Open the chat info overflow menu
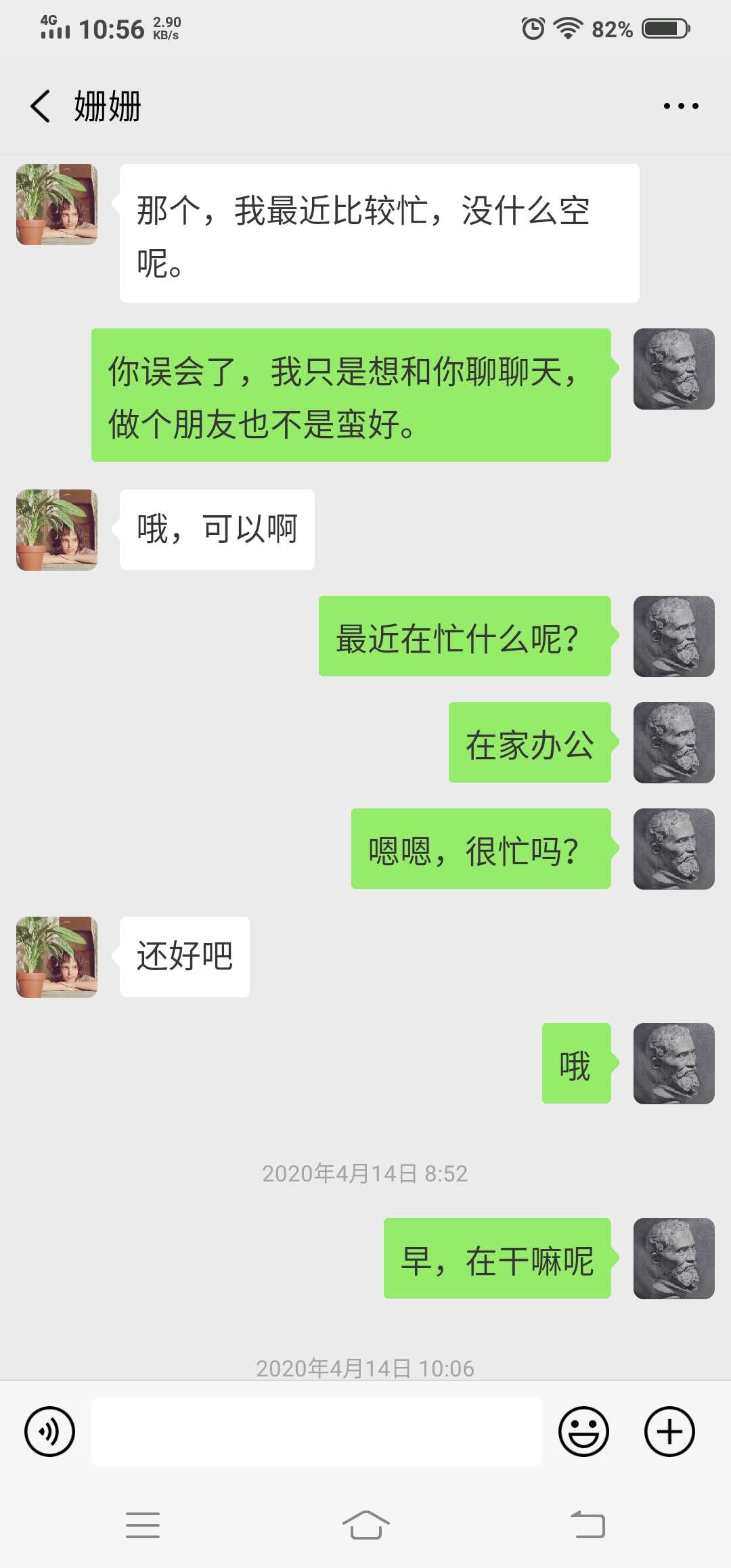 680,106
